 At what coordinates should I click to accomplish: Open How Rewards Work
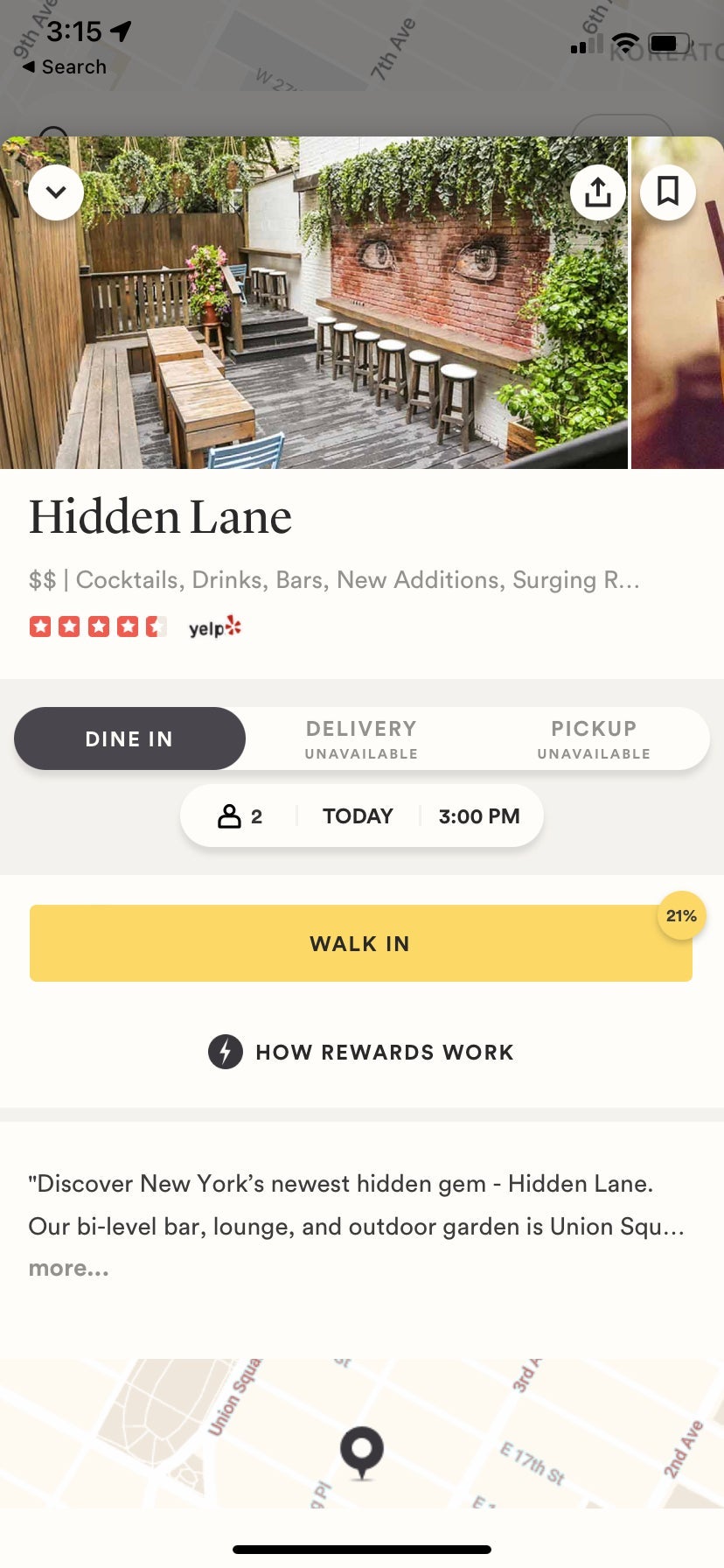(x=361, y=1052)
